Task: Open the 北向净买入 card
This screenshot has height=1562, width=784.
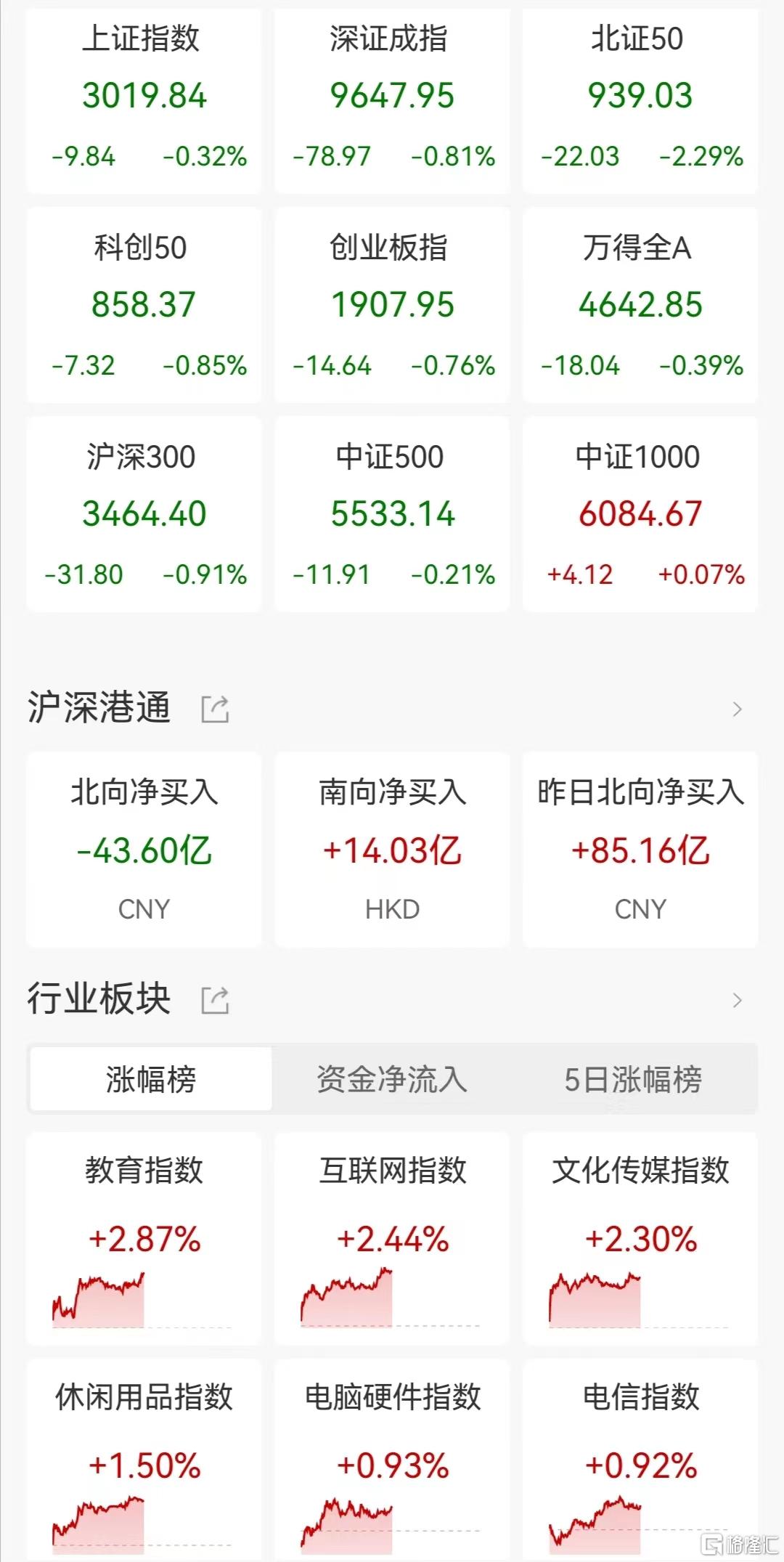Action: point(144,850)
